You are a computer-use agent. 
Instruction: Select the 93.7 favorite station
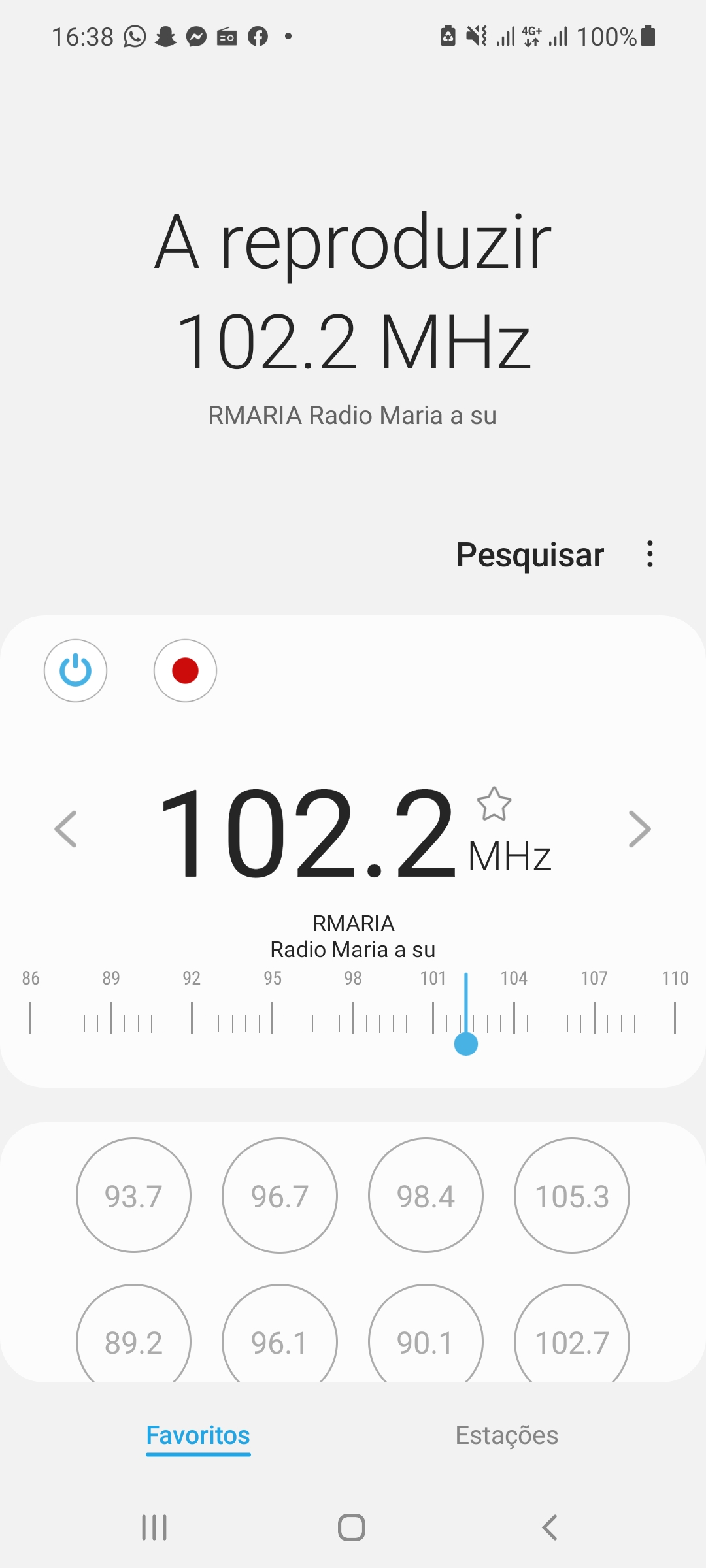click(133, 1196)
